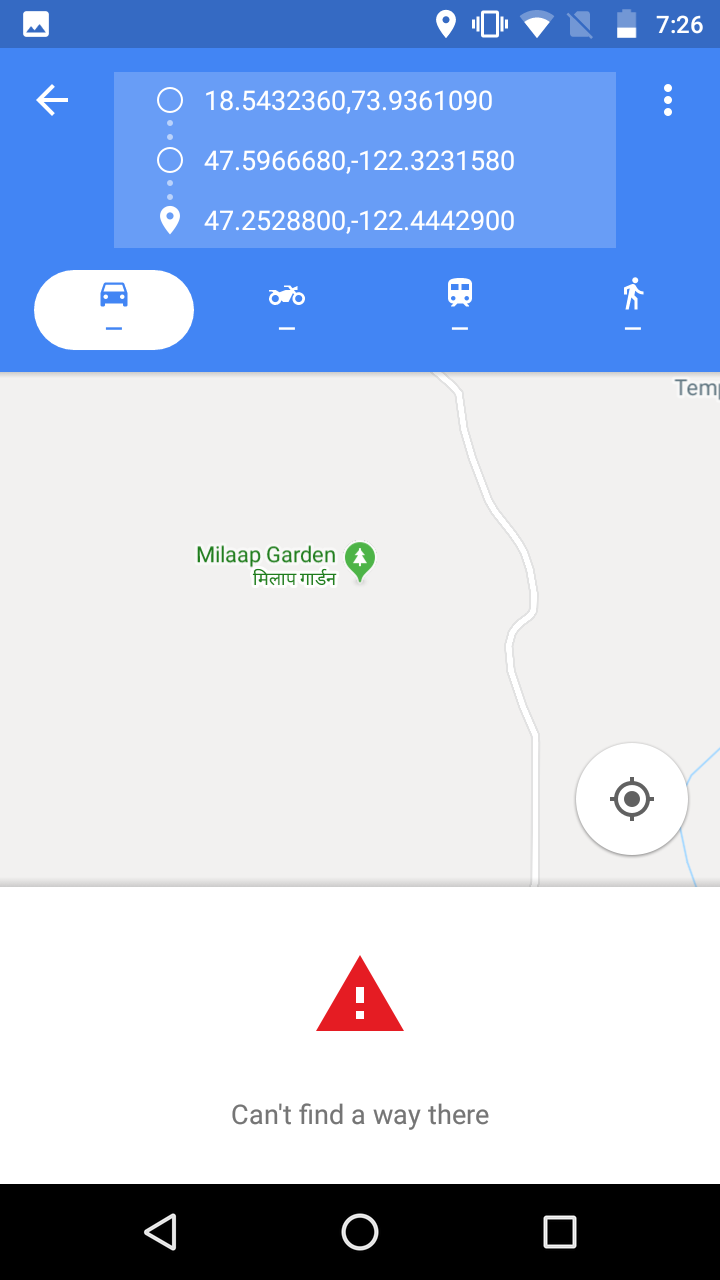This screenshot has height=1280, width=720.
Task: Center the map on my location
Action: [631, 799]
